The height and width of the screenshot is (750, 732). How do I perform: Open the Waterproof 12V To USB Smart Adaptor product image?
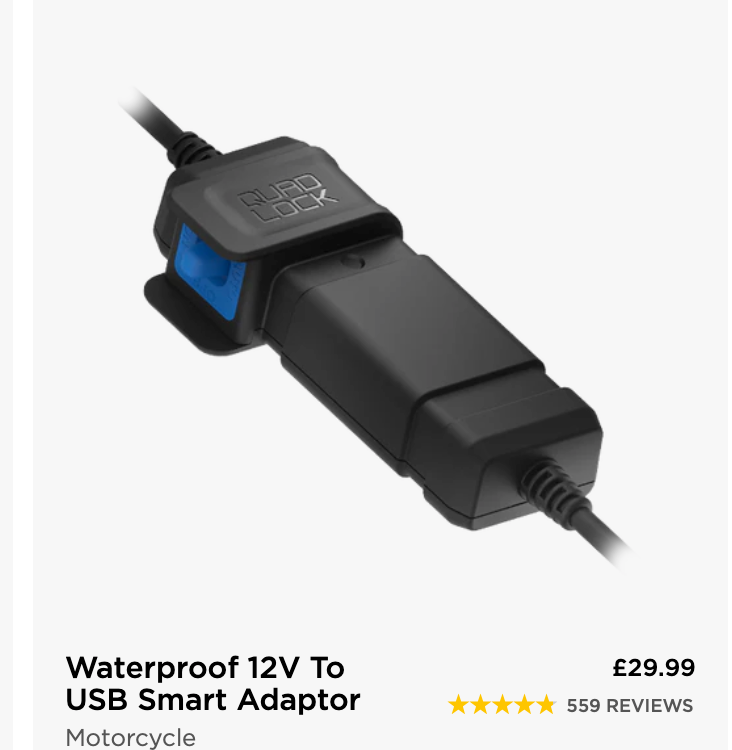click(x=380, y=330)
